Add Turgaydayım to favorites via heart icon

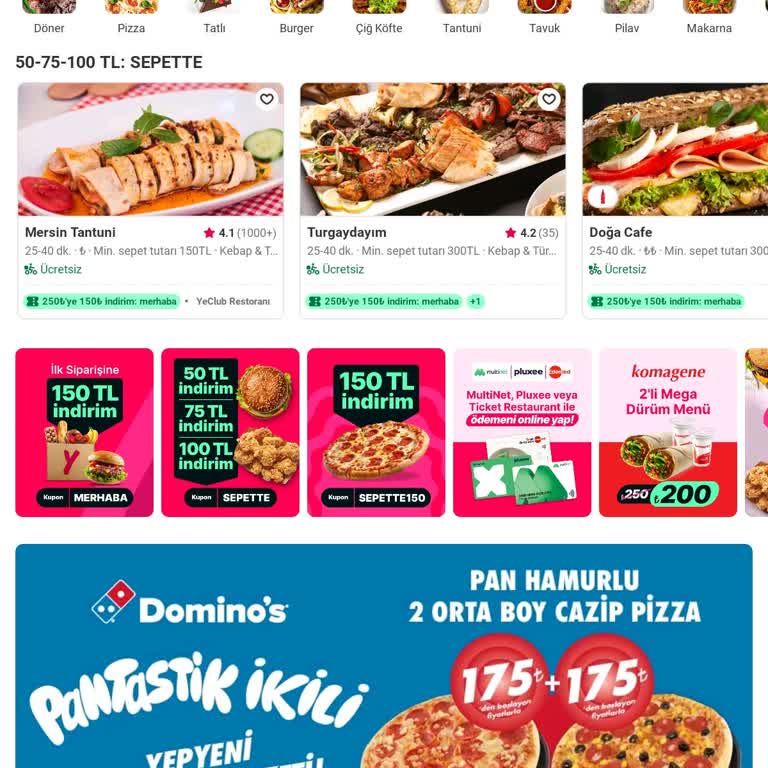pos(549,99)
